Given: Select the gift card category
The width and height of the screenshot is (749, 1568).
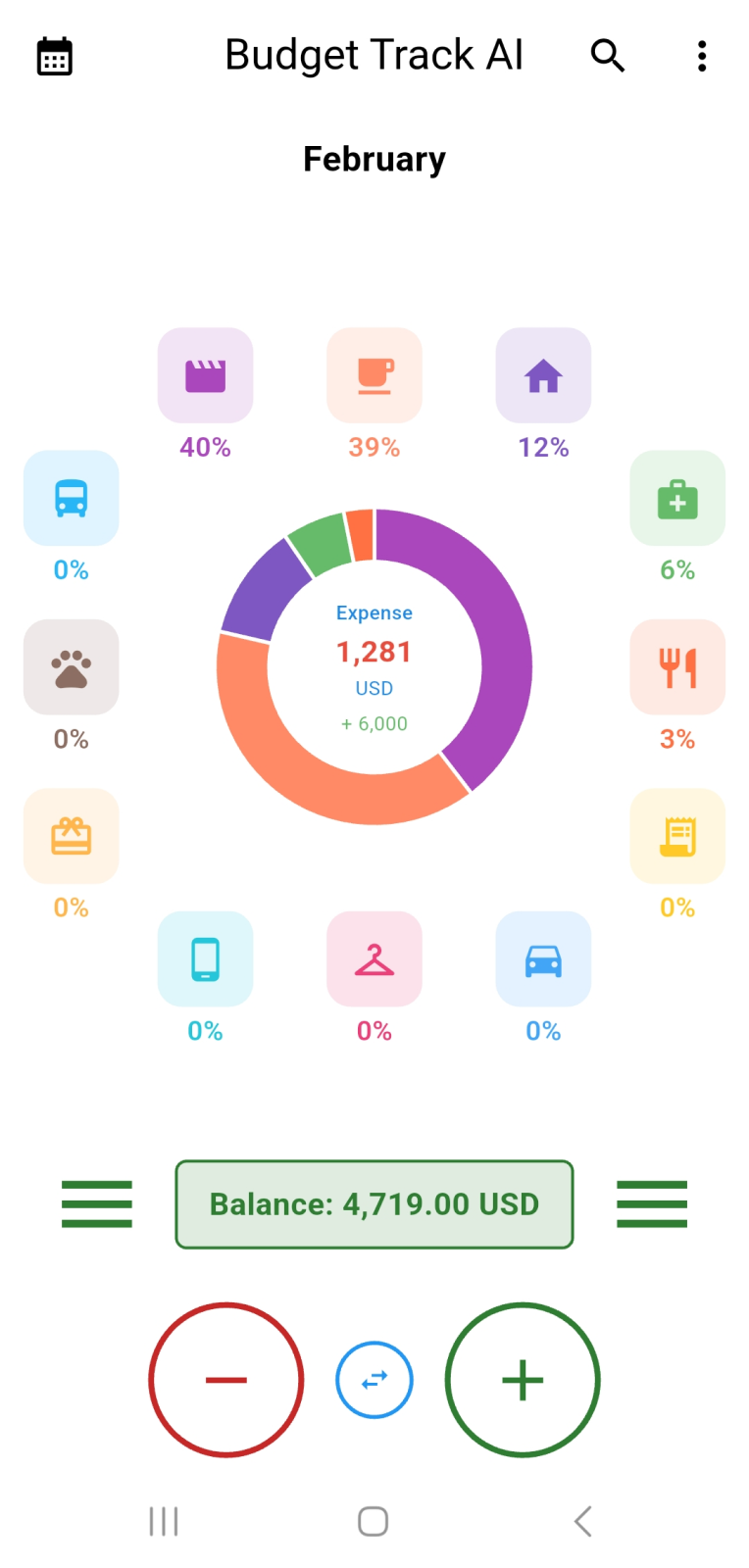Looking at the screenshot, I should coord(71,836).
